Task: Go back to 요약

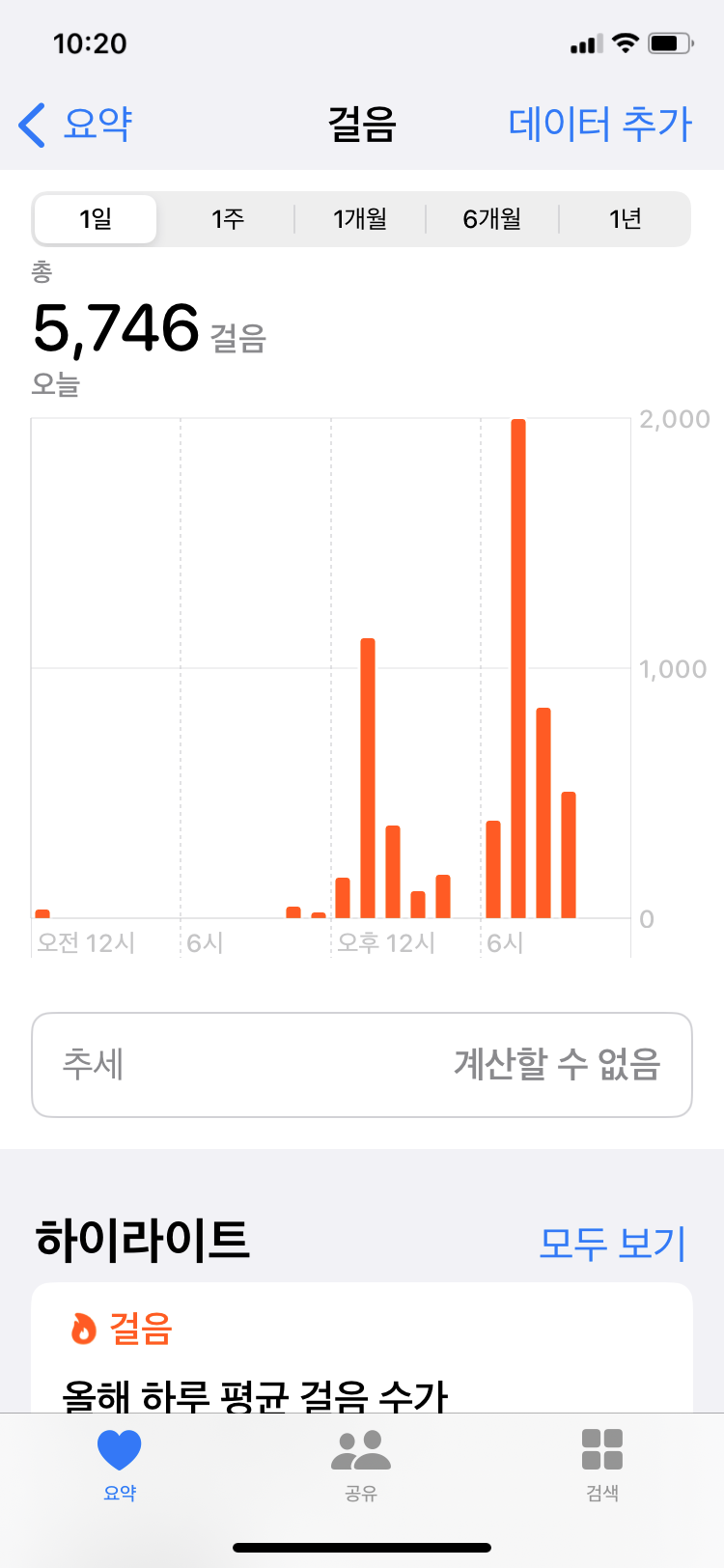Action: click(77, 125)
